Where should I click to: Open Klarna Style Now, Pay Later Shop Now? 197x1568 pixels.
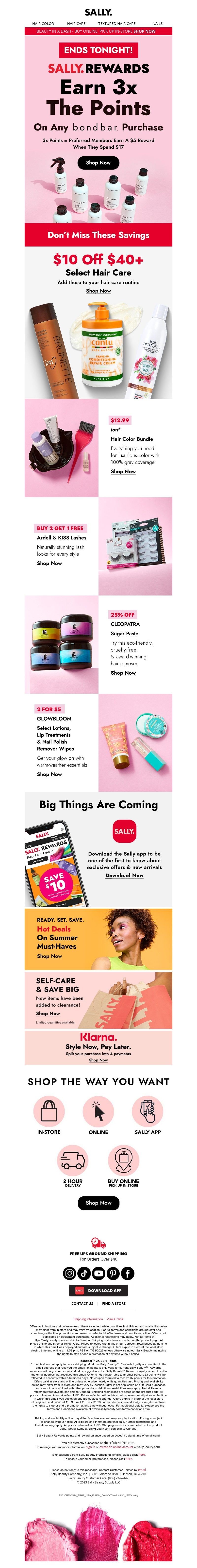click(x=98, y=1060)
